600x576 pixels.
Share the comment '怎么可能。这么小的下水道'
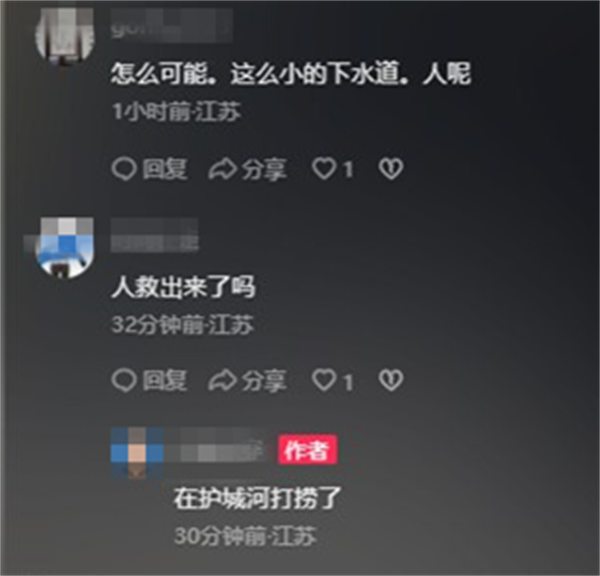coord(247,170)
